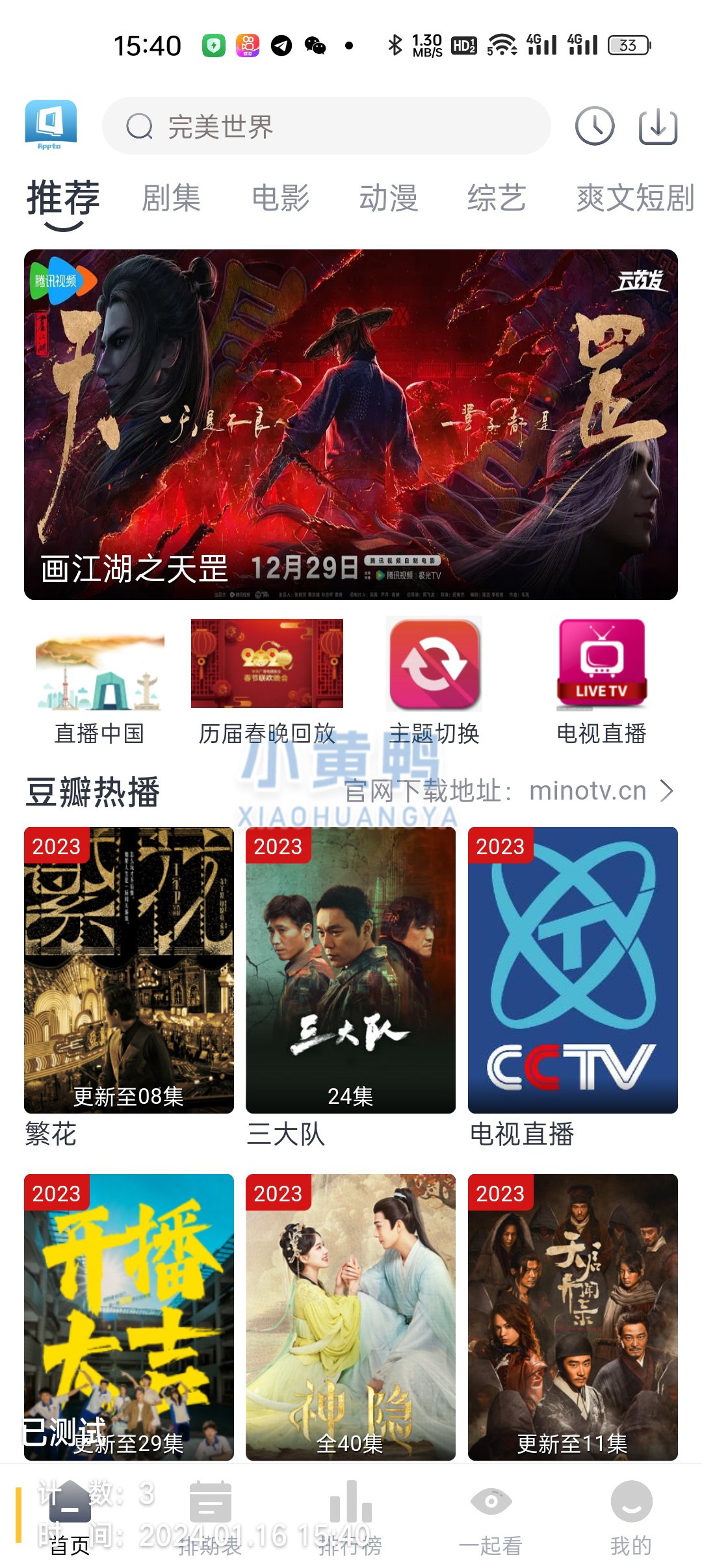This screenshot has width=702, height=1568.
Task: Switch to the 电影 tab
Action: 280,198
